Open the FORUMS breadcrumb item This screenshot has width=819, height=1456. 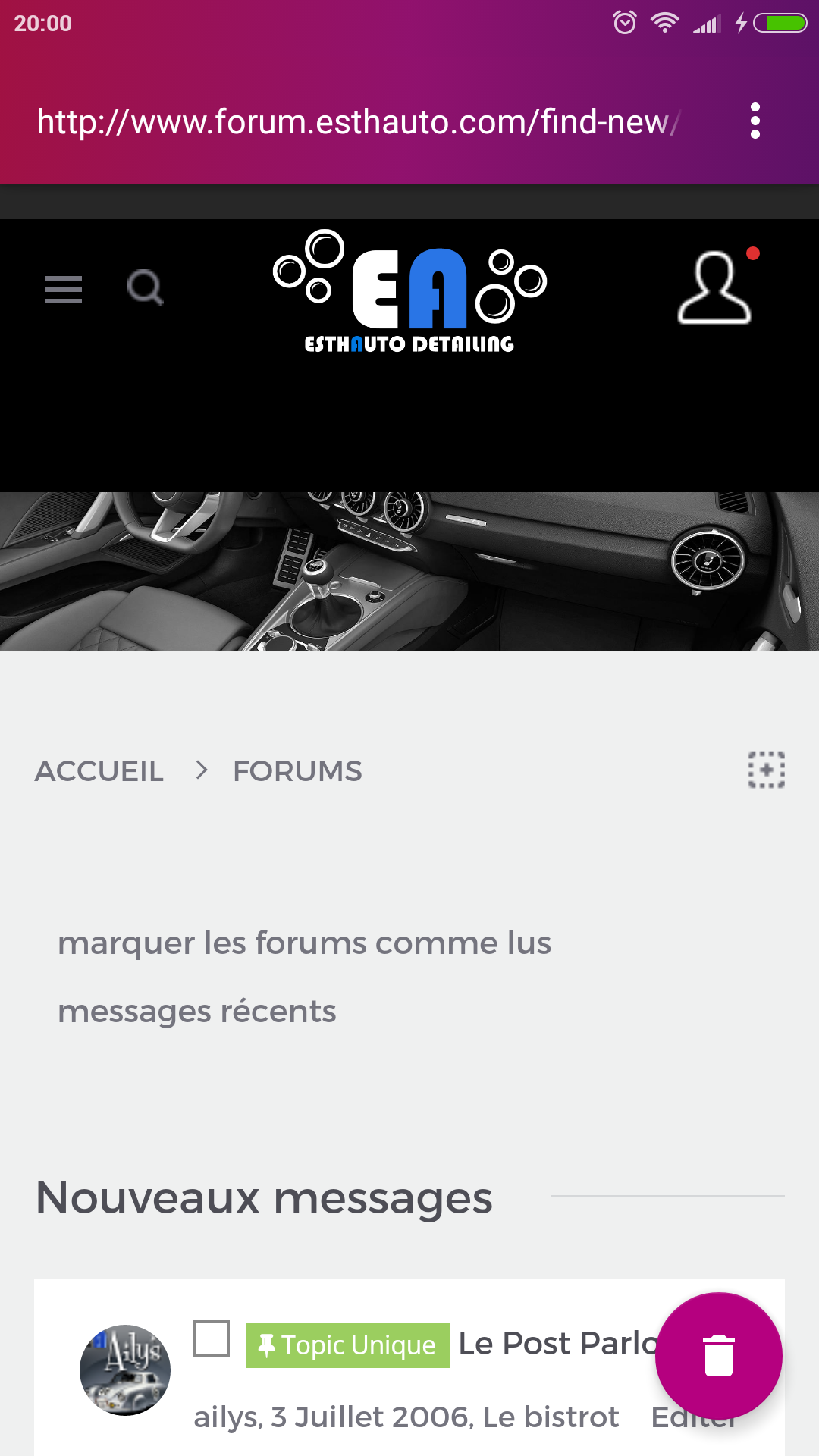pyautogui.click(x=297, y=770)
